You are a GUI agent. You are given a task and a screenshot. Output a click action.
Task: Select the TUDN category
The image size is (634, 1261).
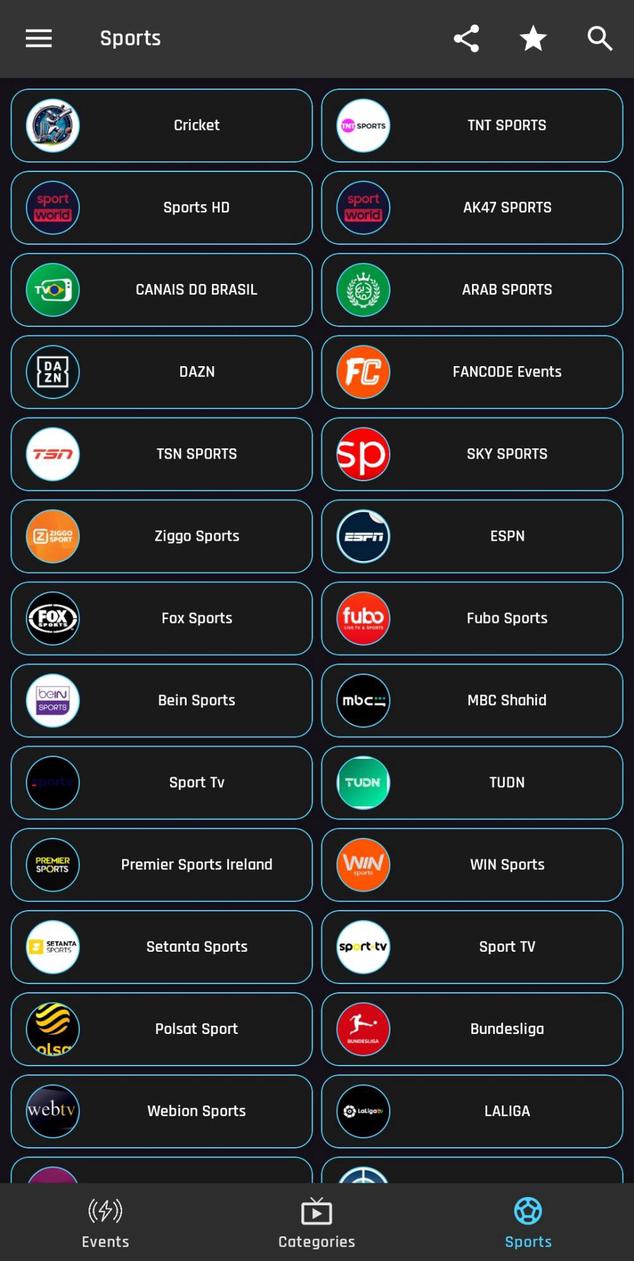[x=472, y=782]
